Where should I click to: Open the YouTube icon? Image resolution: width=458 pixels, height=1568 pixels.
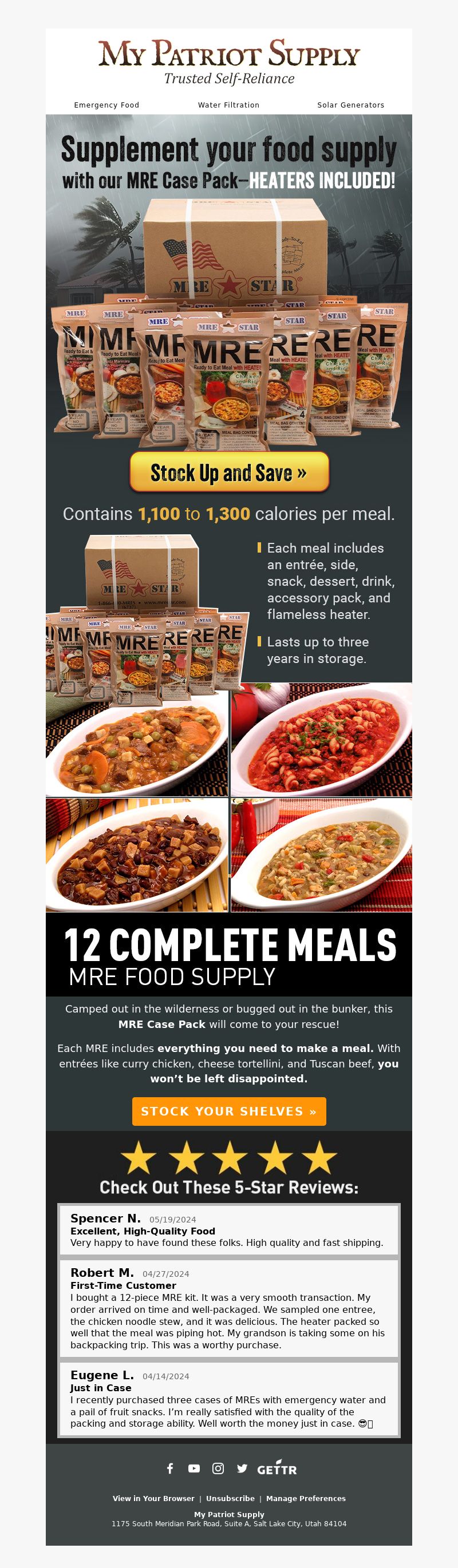click(194, 1468)
